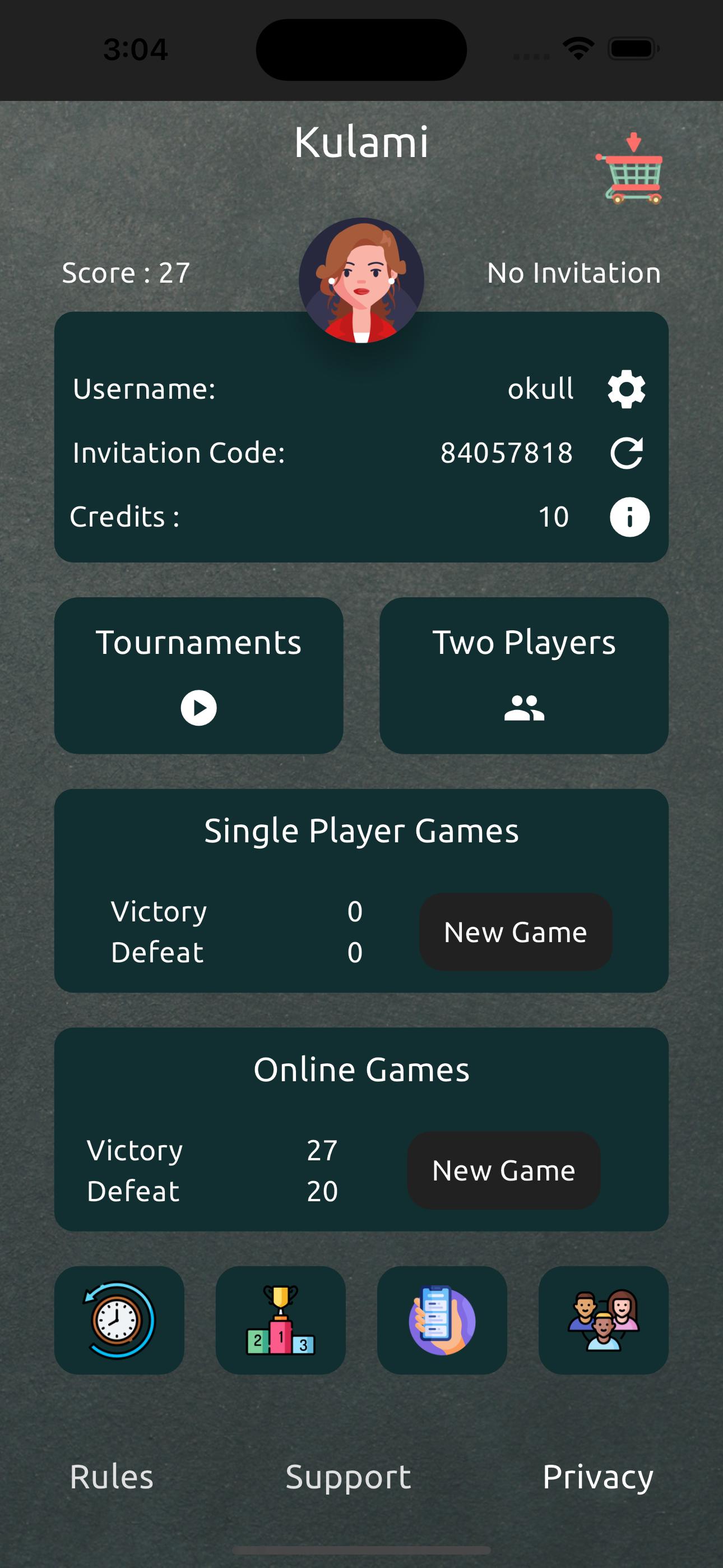View credits information
The height and width of the screenshot is (1568, 723).
coord(629,517)
